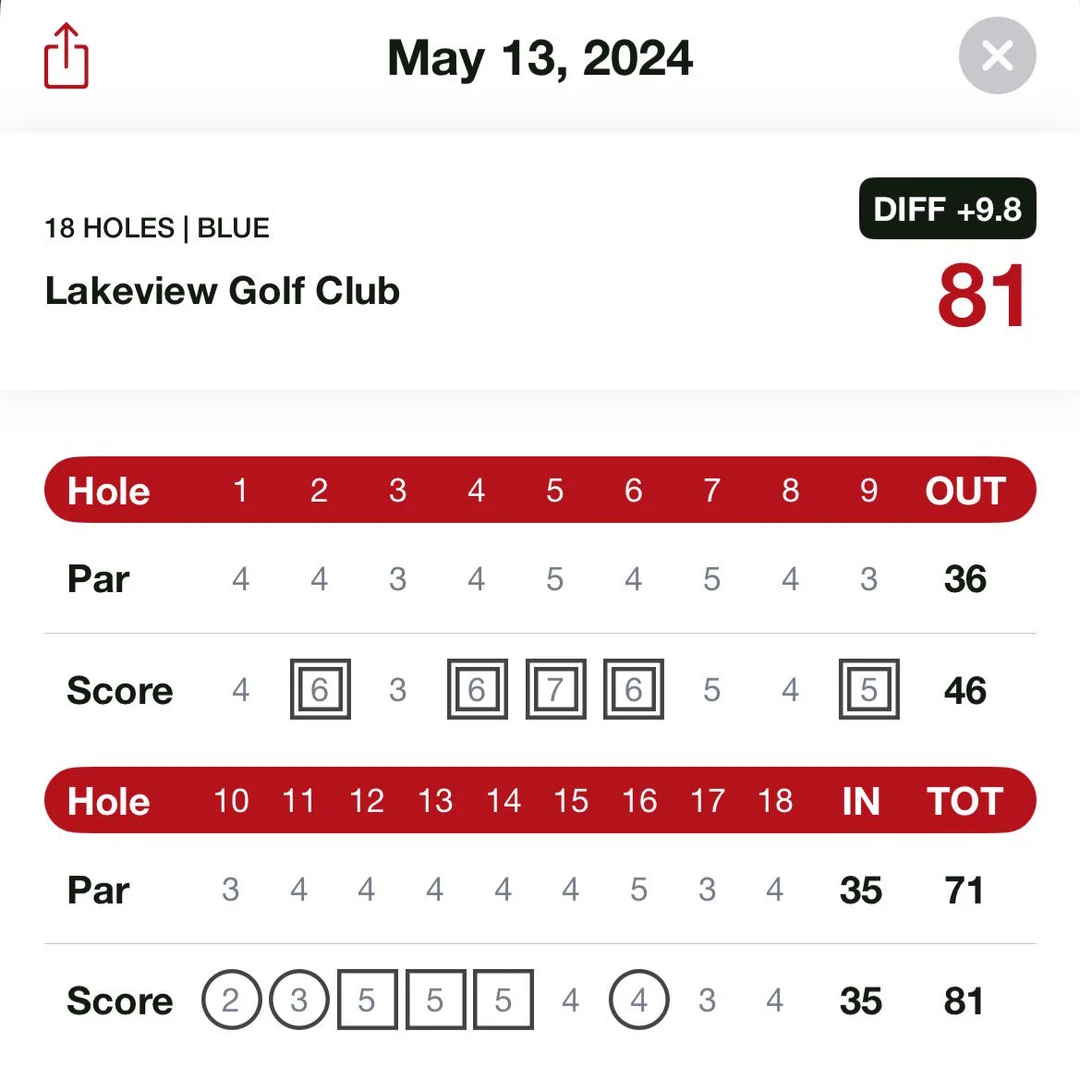Viewport: 1080px width, 1091px height.
Task: Select the boxed 5 on hole 9
Action: click(868, 689)
